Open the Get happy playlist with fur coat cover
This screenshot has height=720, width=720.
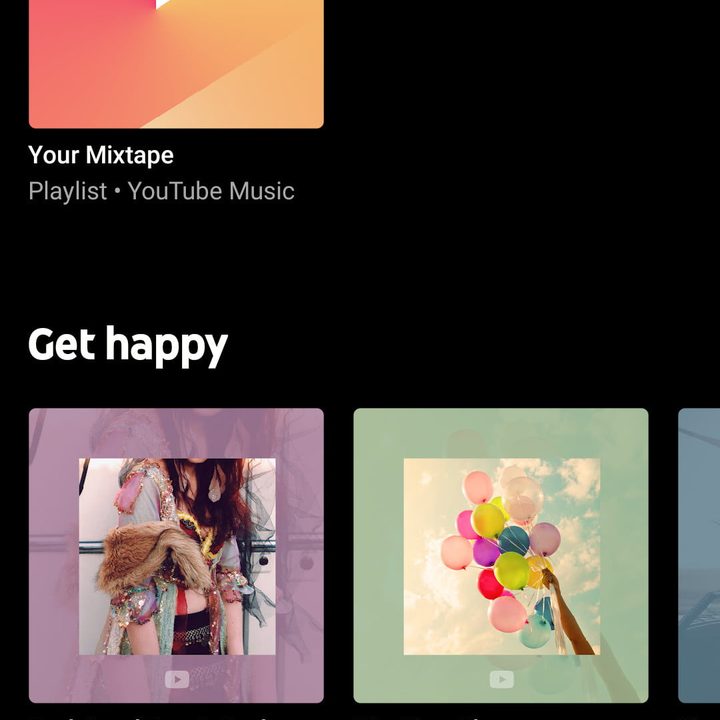click(x=176, y=555)
